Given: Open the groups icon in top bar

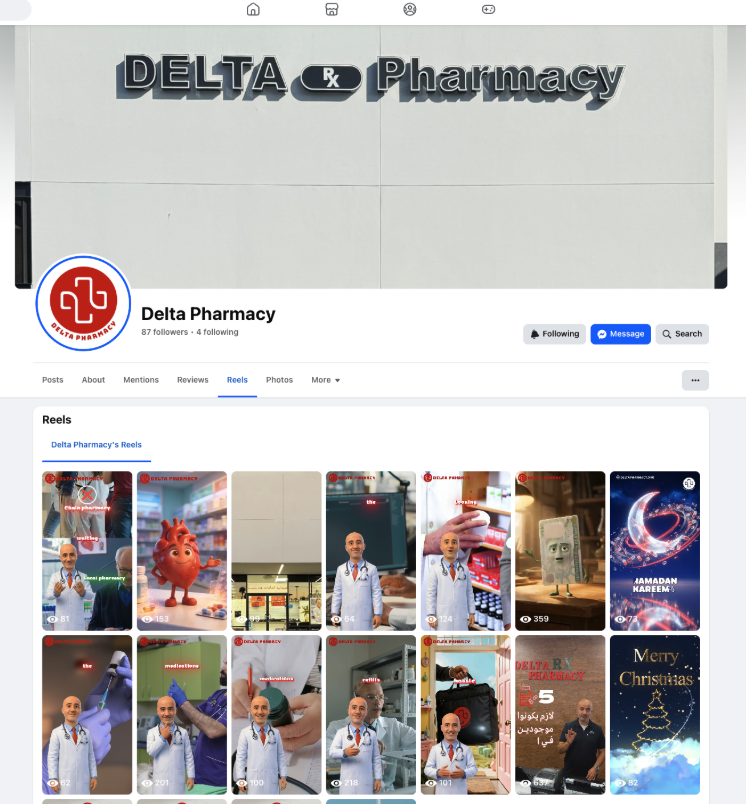Looking at the screenshot, I should point(410,10).
